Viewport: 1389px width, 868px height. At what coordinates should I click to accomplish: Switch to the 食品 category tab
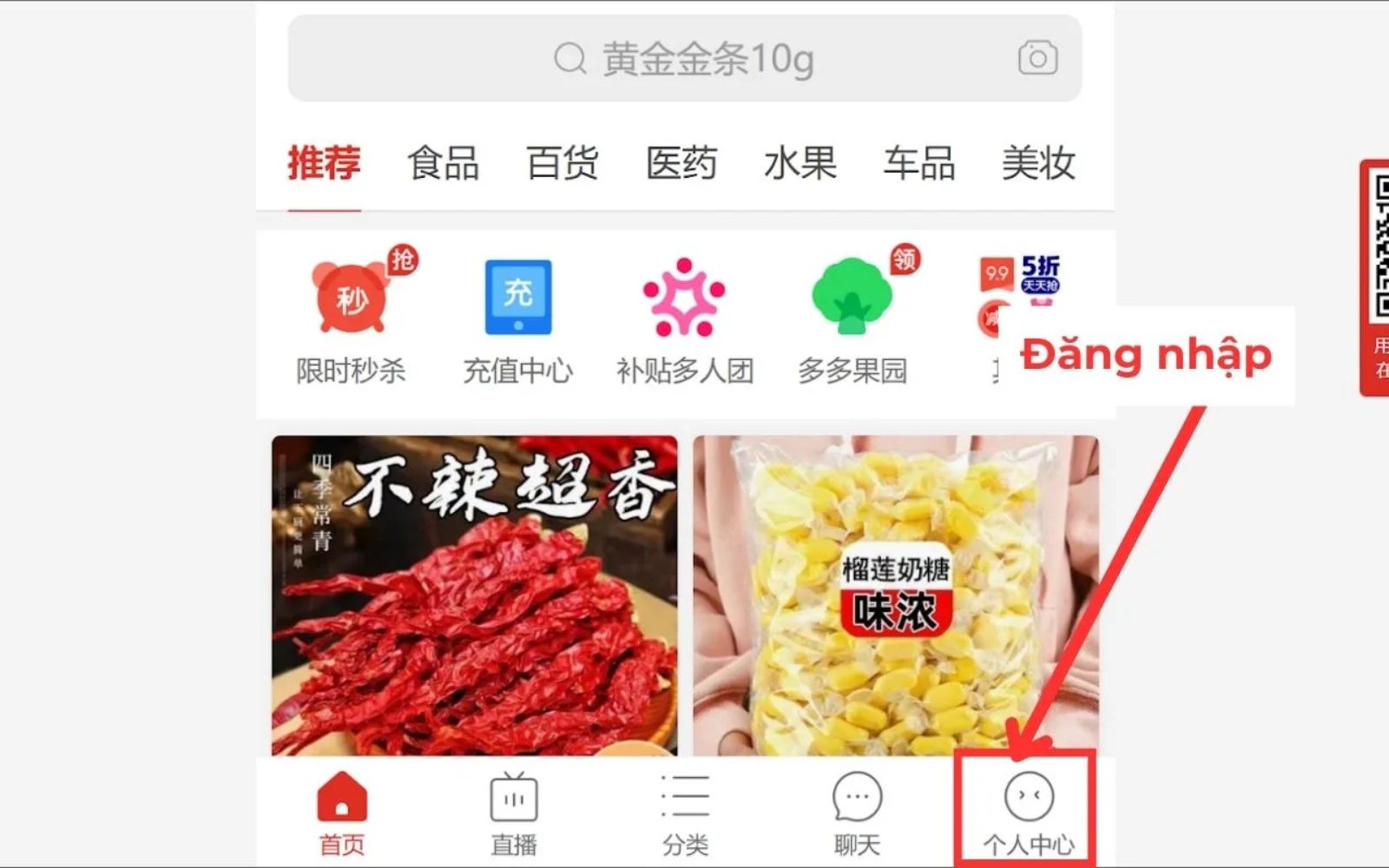point(443,163)
